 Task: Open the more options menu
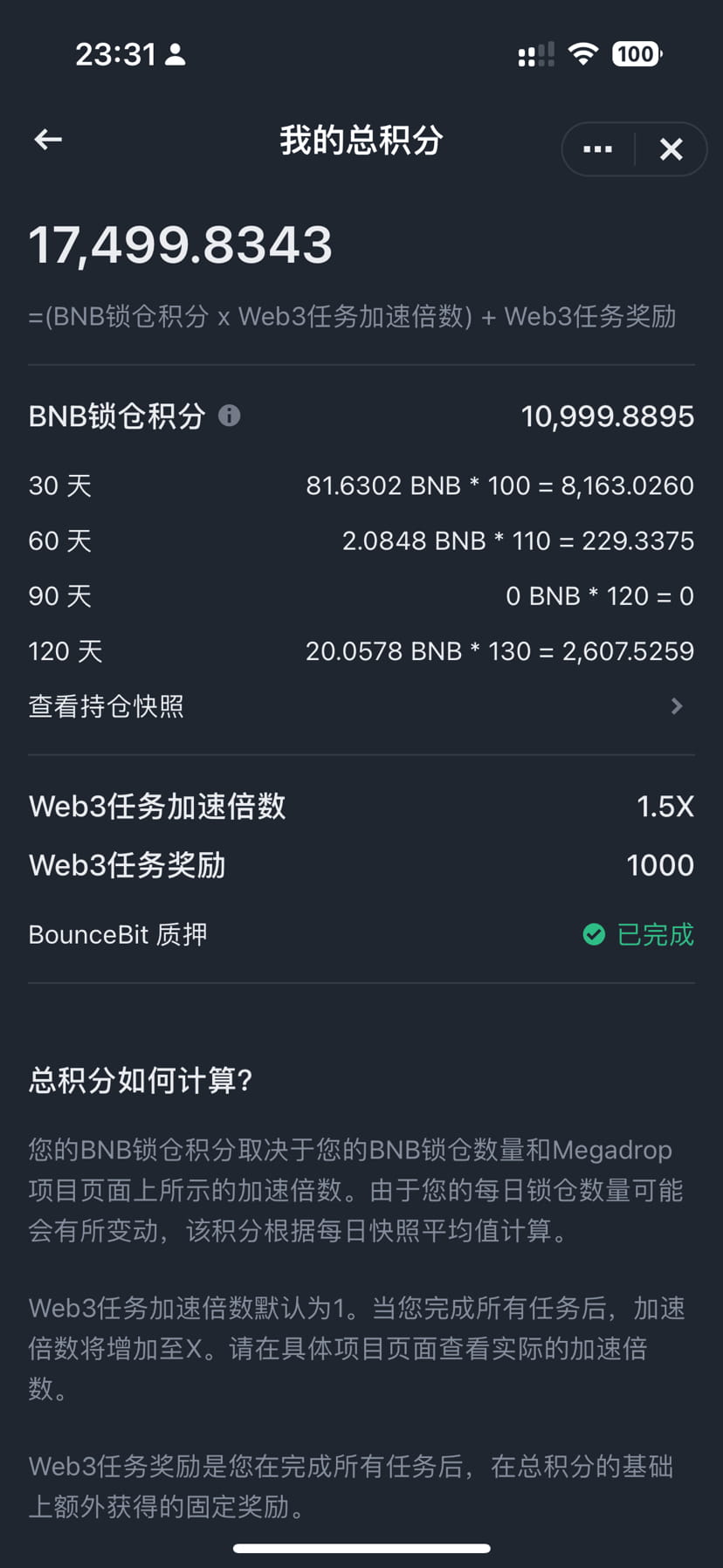[596, 148]
